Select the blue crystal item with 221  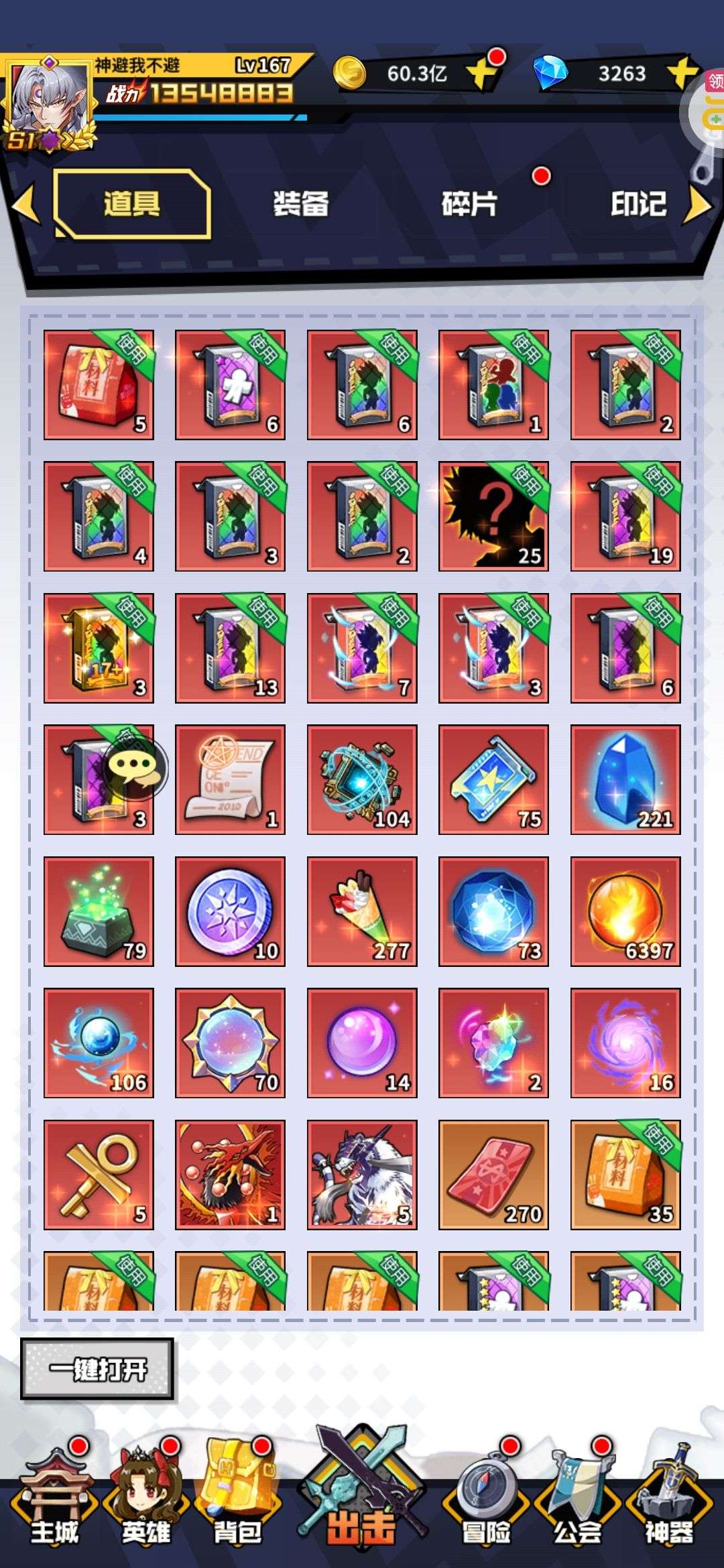pyautogui.click(x=625, y=779)
